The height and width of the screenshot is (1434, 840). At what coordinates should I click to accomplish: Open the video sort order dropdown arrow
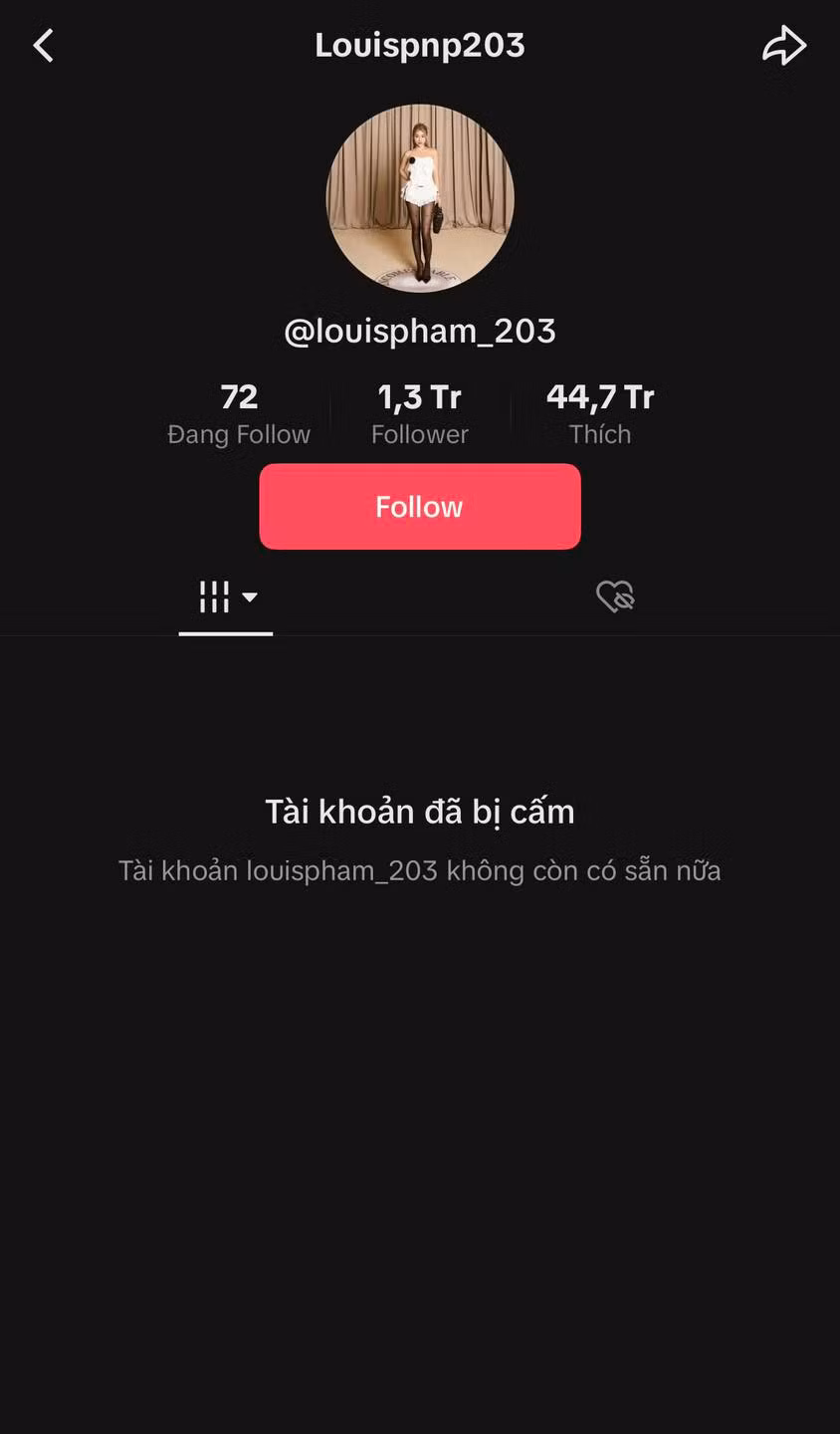[250, 597]
